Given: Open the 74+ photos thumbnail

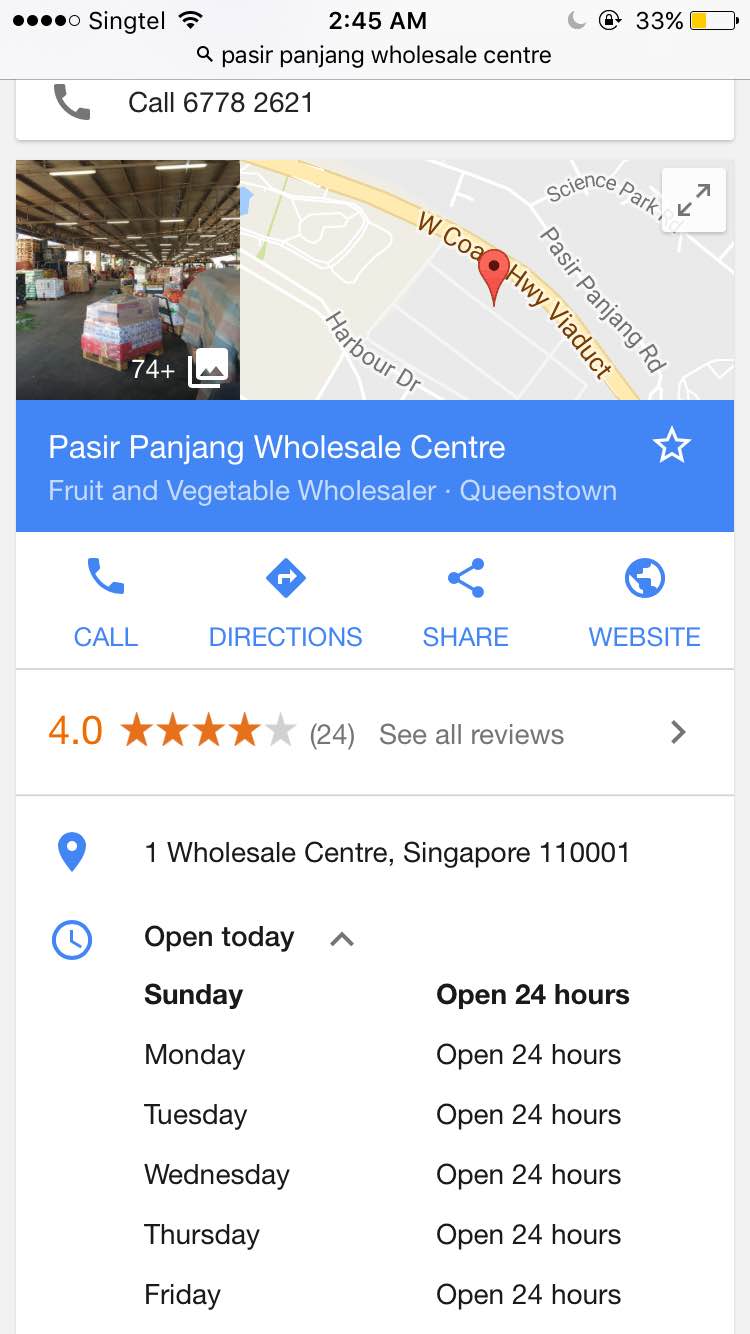Looking at the screenshot, I should 128,280.
